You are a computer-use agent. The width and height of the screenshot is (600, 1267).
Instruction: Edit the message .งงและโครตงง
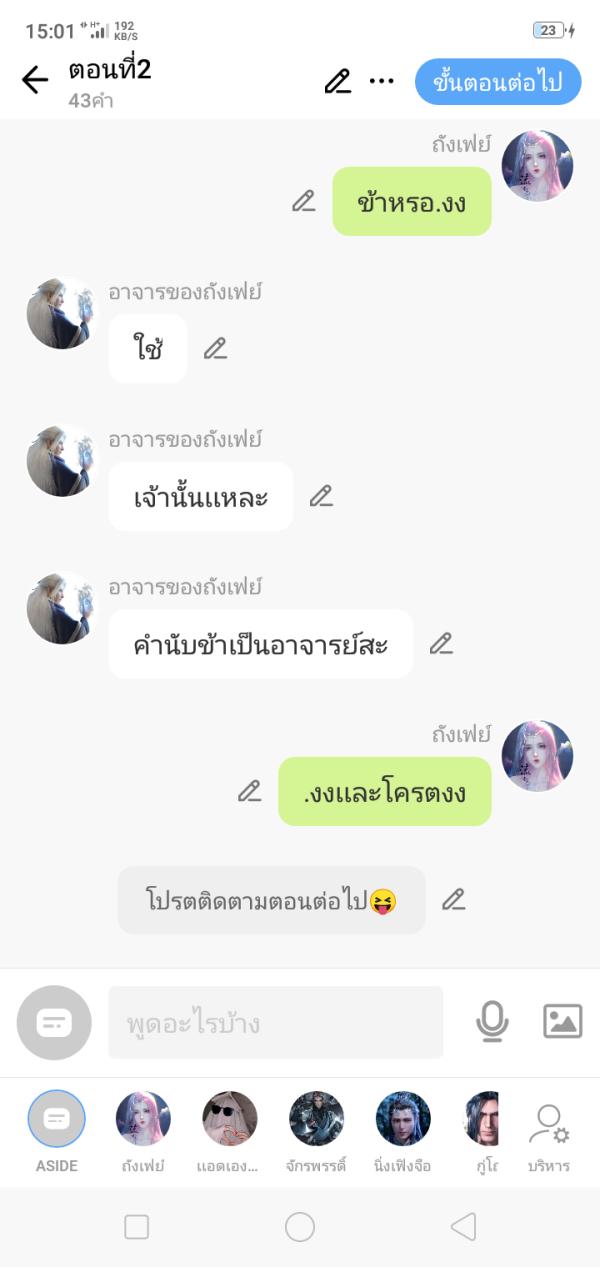click(249, 791)
